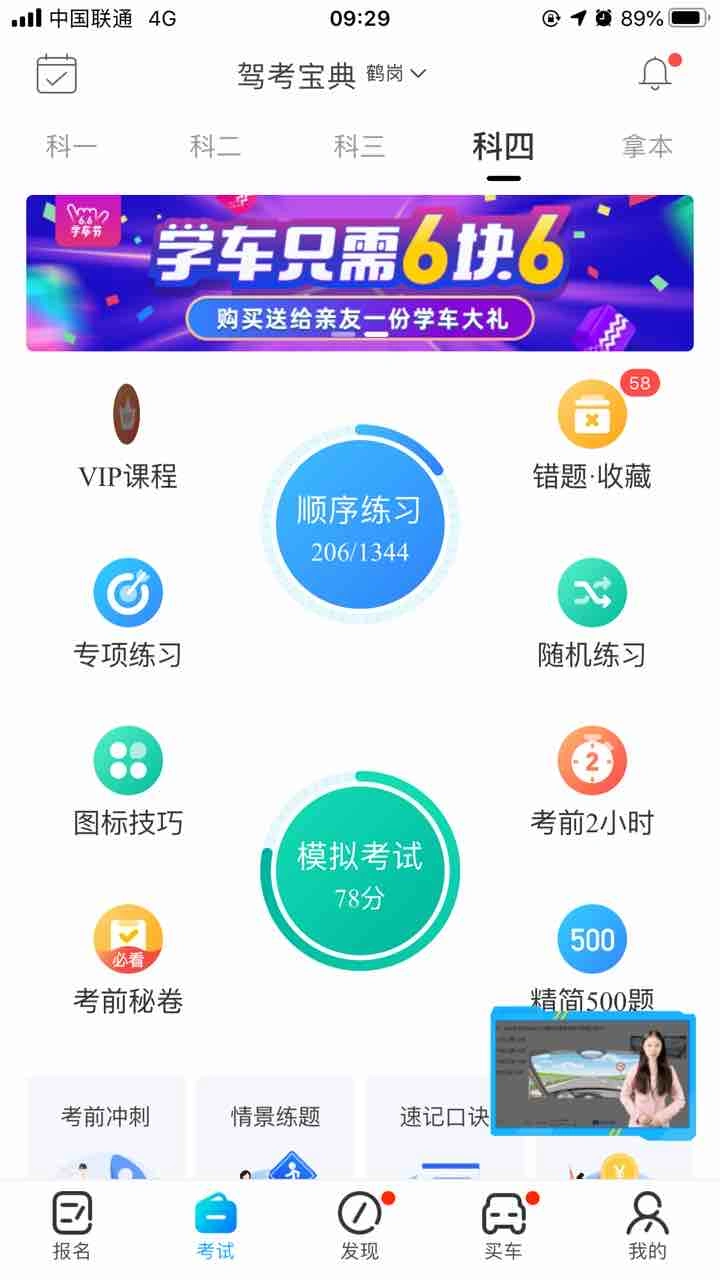
Task: Open 专项练习 special practice
Action: 127,612
